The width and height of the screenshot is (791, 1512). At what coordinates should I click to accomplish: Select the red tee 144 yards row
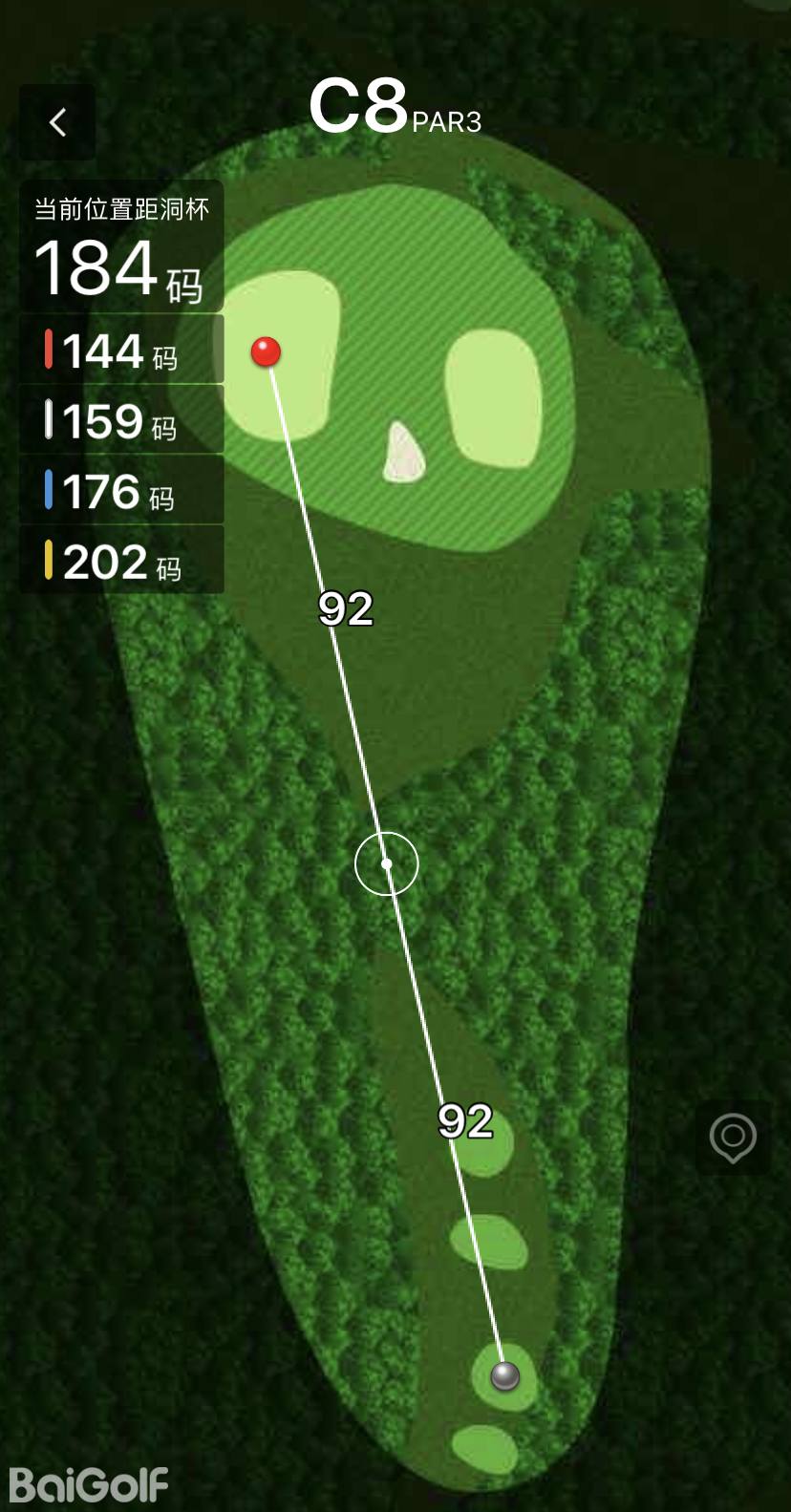121,351
